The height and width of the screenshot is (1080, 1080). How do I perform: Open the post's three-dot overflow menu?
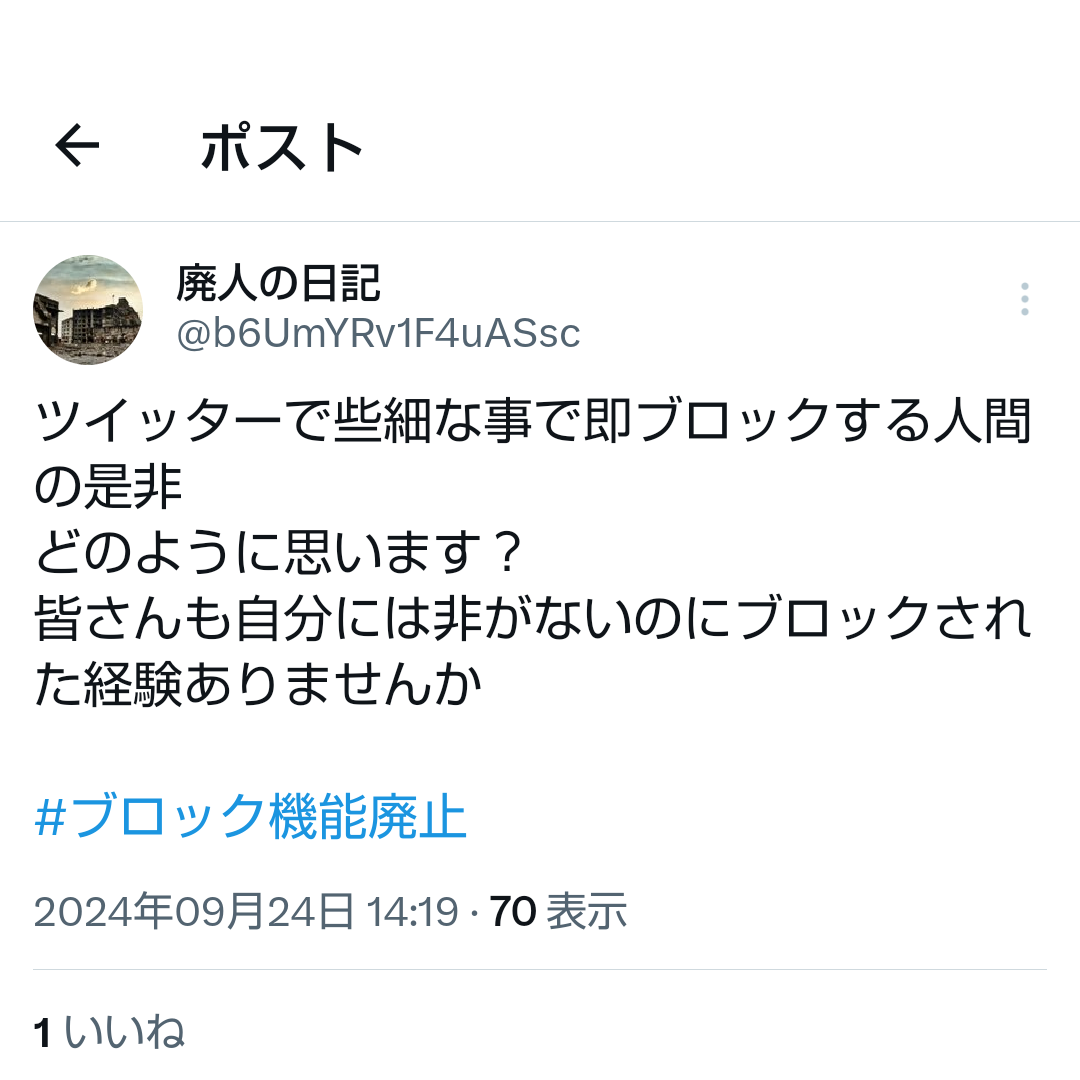tap(1024, 299)
